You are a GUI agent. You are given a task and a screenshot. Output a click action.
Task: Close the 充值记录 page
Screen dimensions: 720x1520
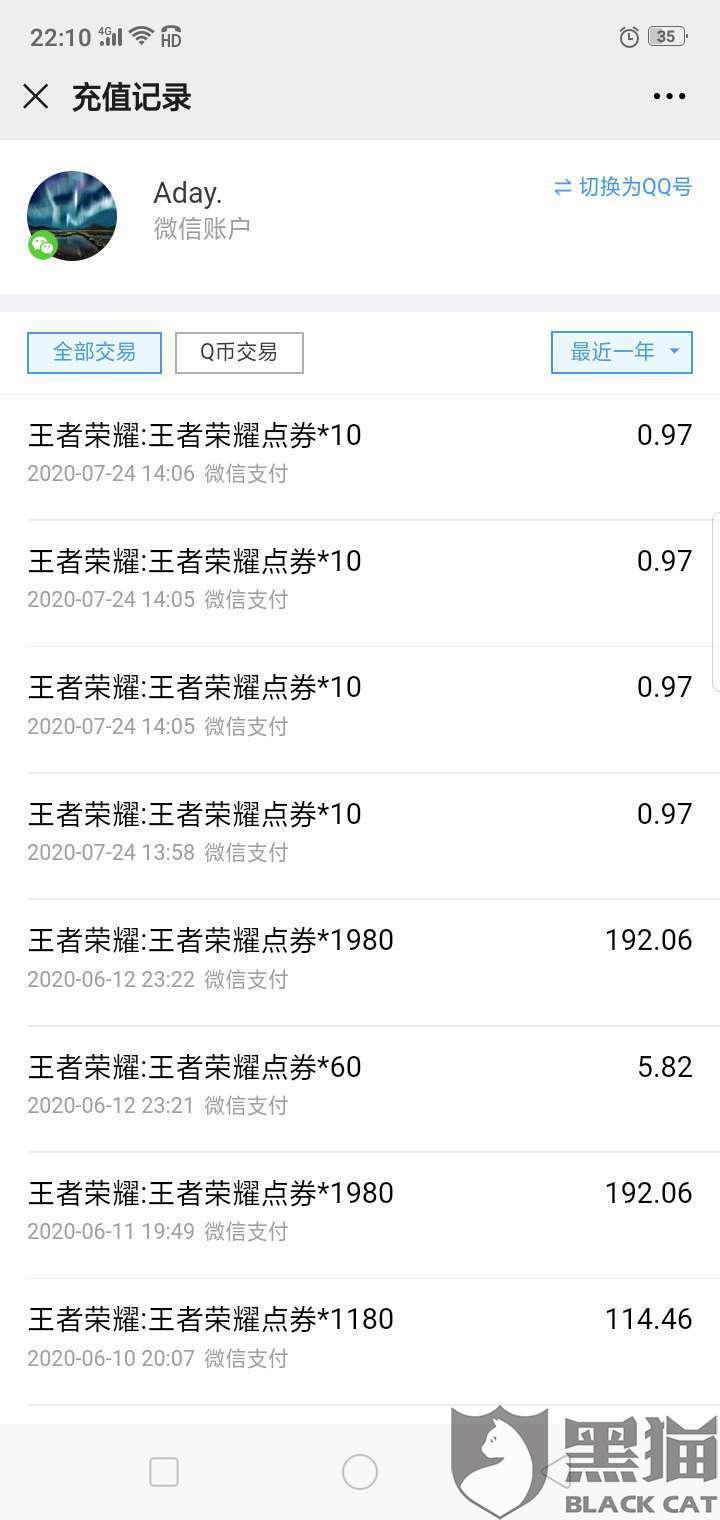[36, 97]
